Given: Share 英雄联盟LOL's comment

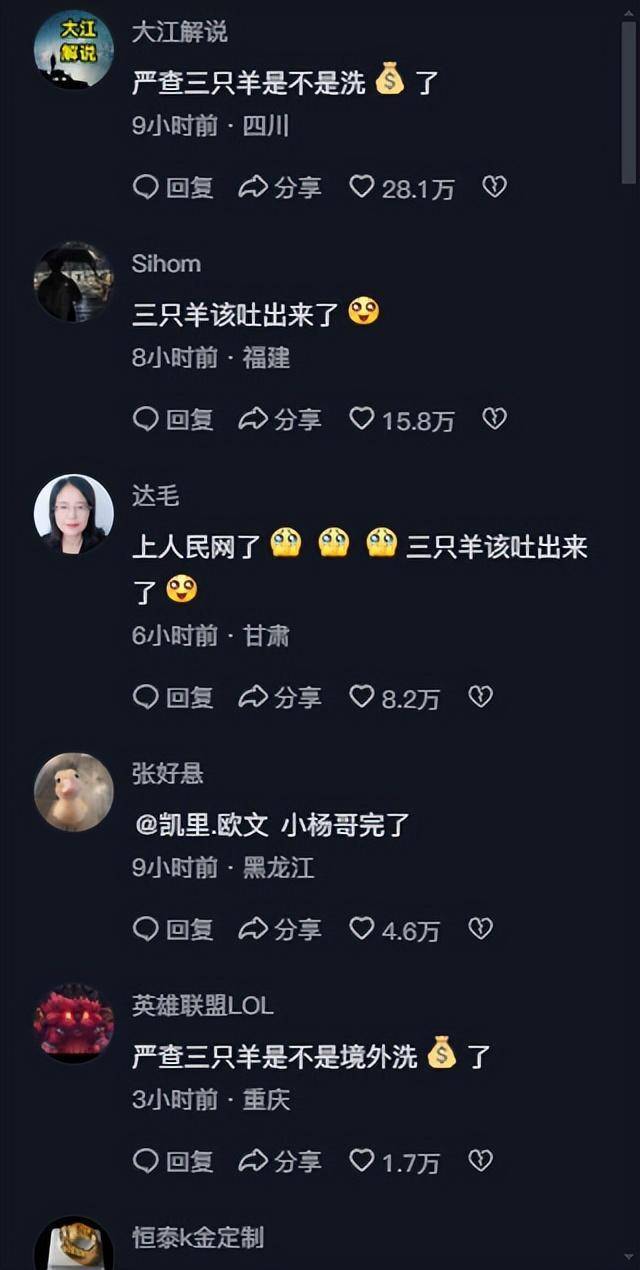Looking at the screenshot, I should click(x=280, y=1161).
